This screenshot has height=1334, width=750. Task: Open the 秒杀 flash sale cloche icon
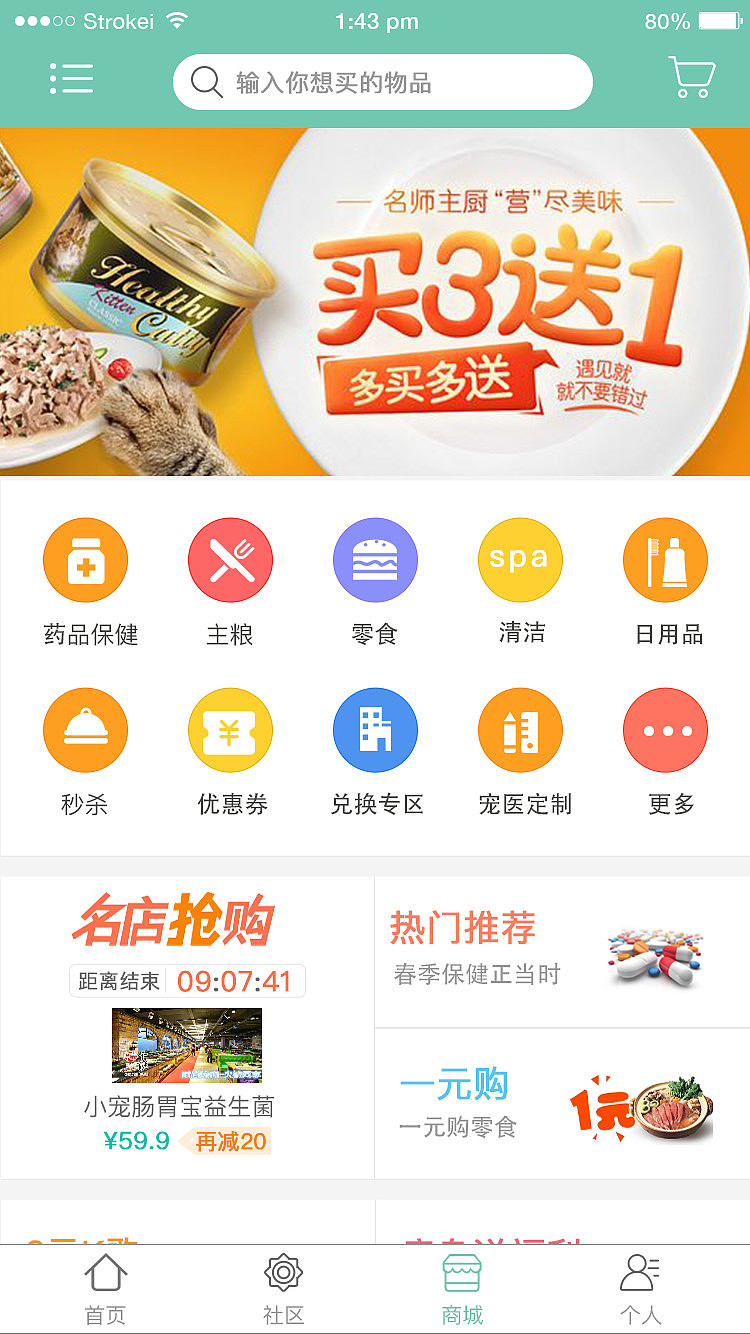[x=85, y=729]
